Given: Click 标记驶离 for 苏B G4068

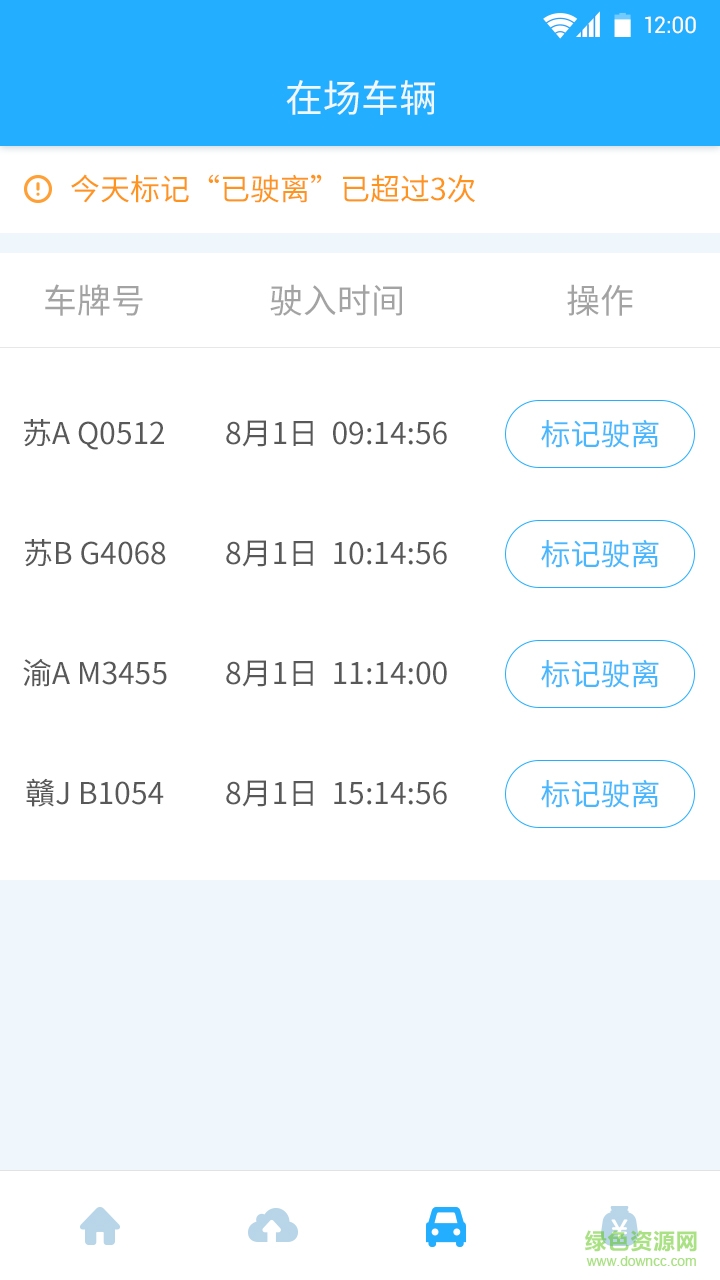Looking at the screenshot, I should pos(599,554).
